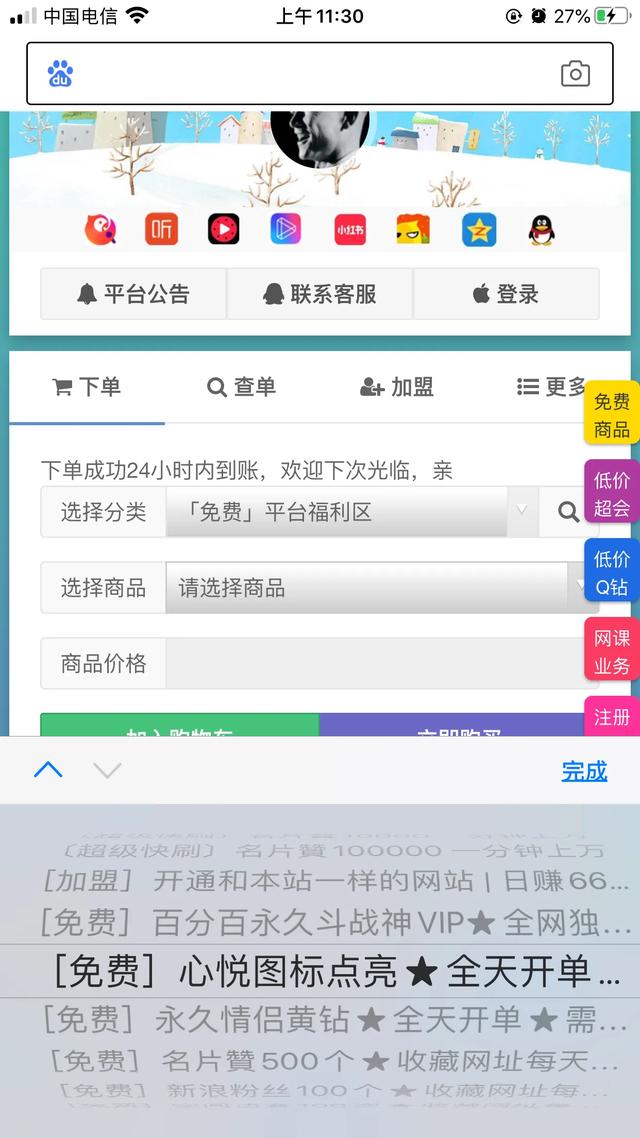Open the 更多 tab
Image resolution: width=640 pixels, height=1138 pixels.
pyautogui.click(x=551, y=387)
